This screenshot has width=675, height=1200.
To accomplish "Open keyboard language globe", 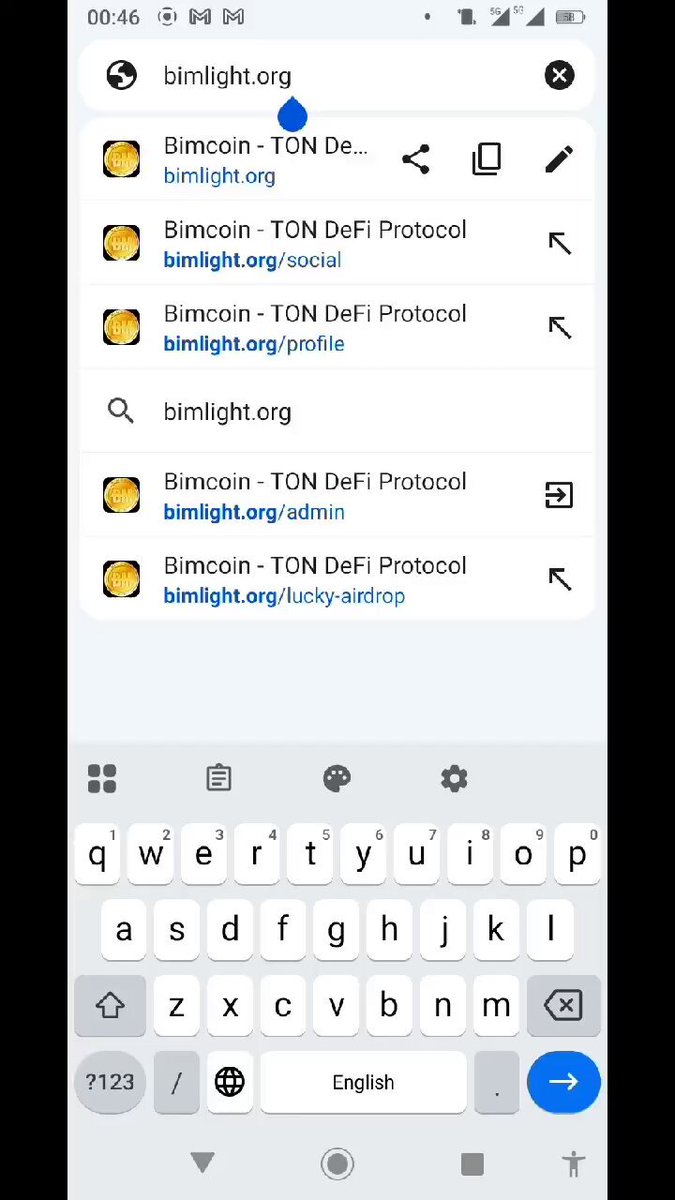I will [230, 1082].
